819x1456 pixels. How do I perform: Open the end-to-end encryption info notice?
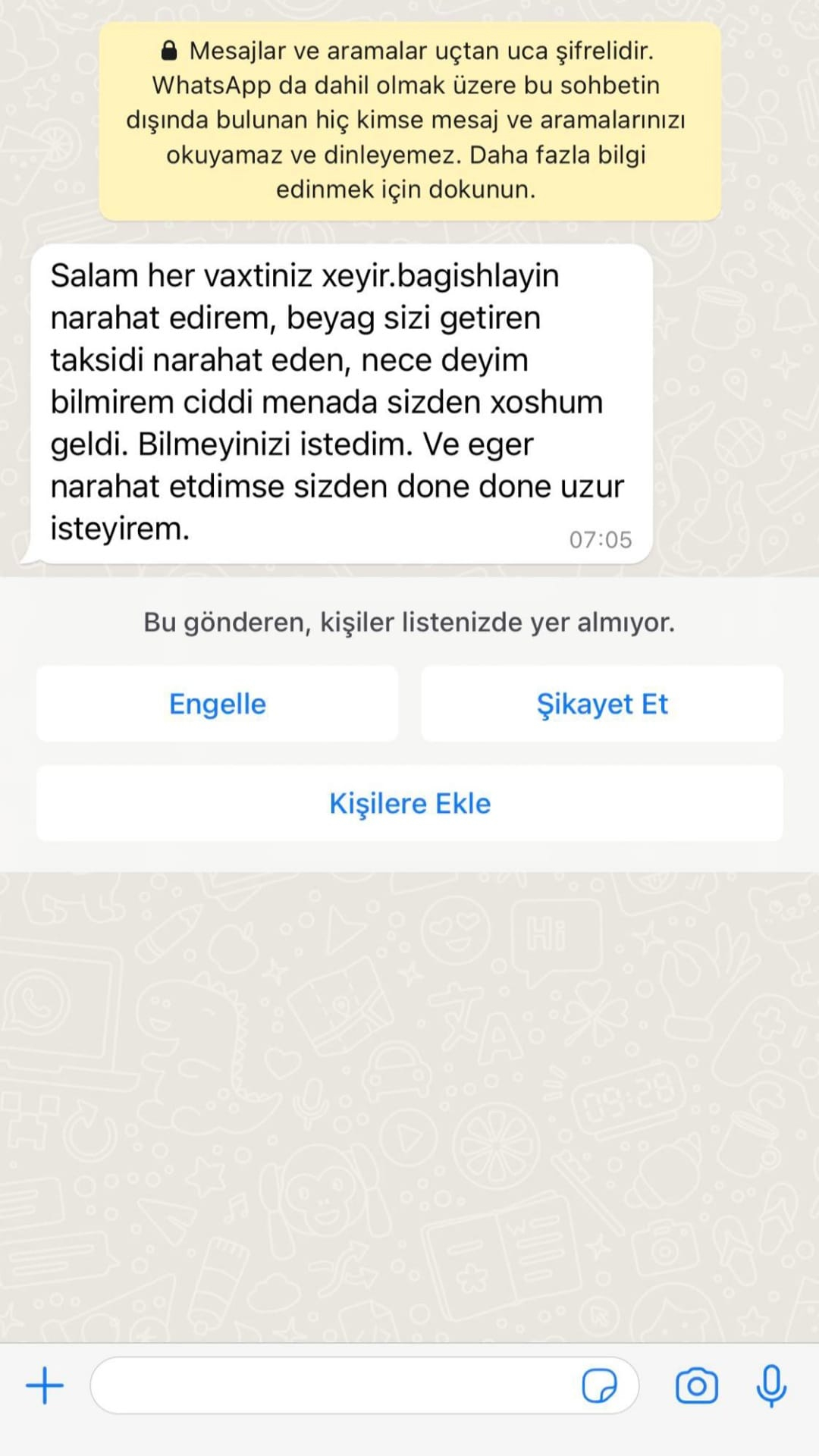point(409,120)
